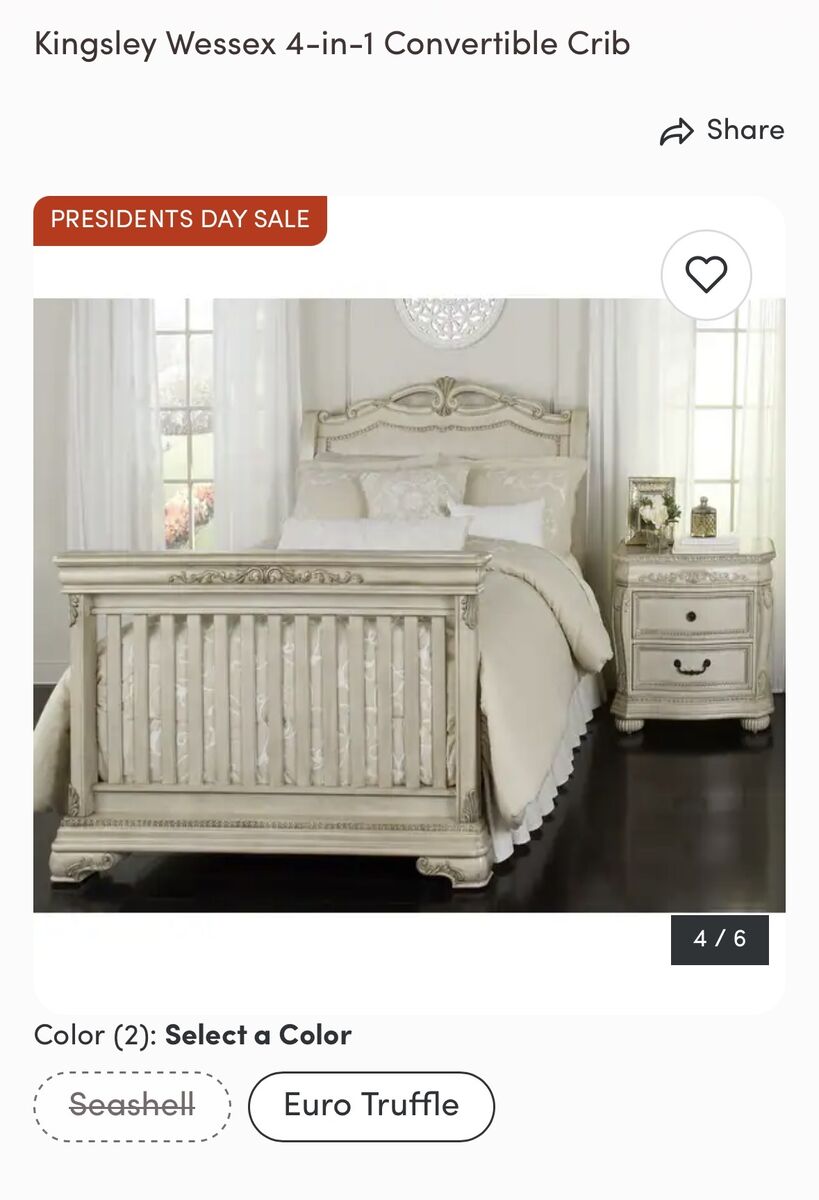
Task: Select the Euro Truffle color
Action: tap(371, 1106)
